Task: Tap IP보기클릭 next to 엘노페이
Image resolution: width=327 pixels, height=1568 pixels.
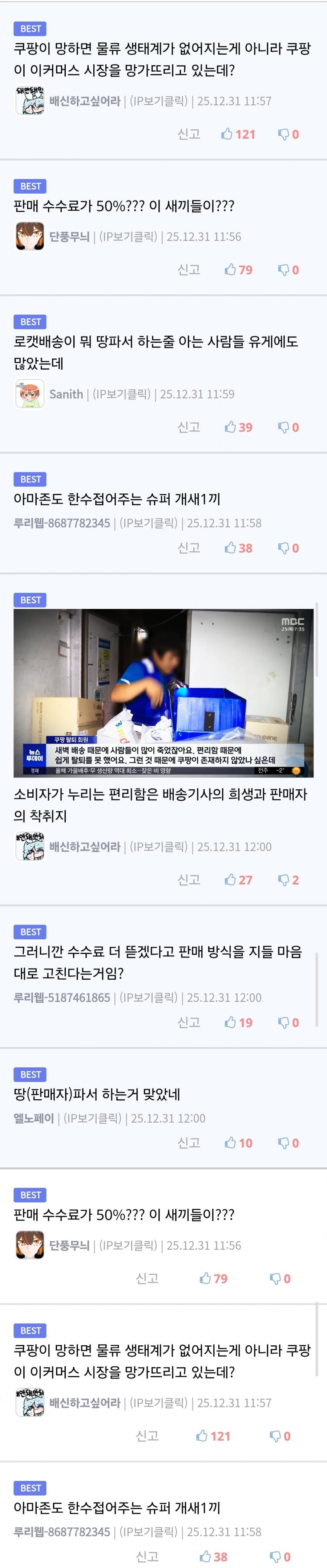Action: tap(92, 1118)
